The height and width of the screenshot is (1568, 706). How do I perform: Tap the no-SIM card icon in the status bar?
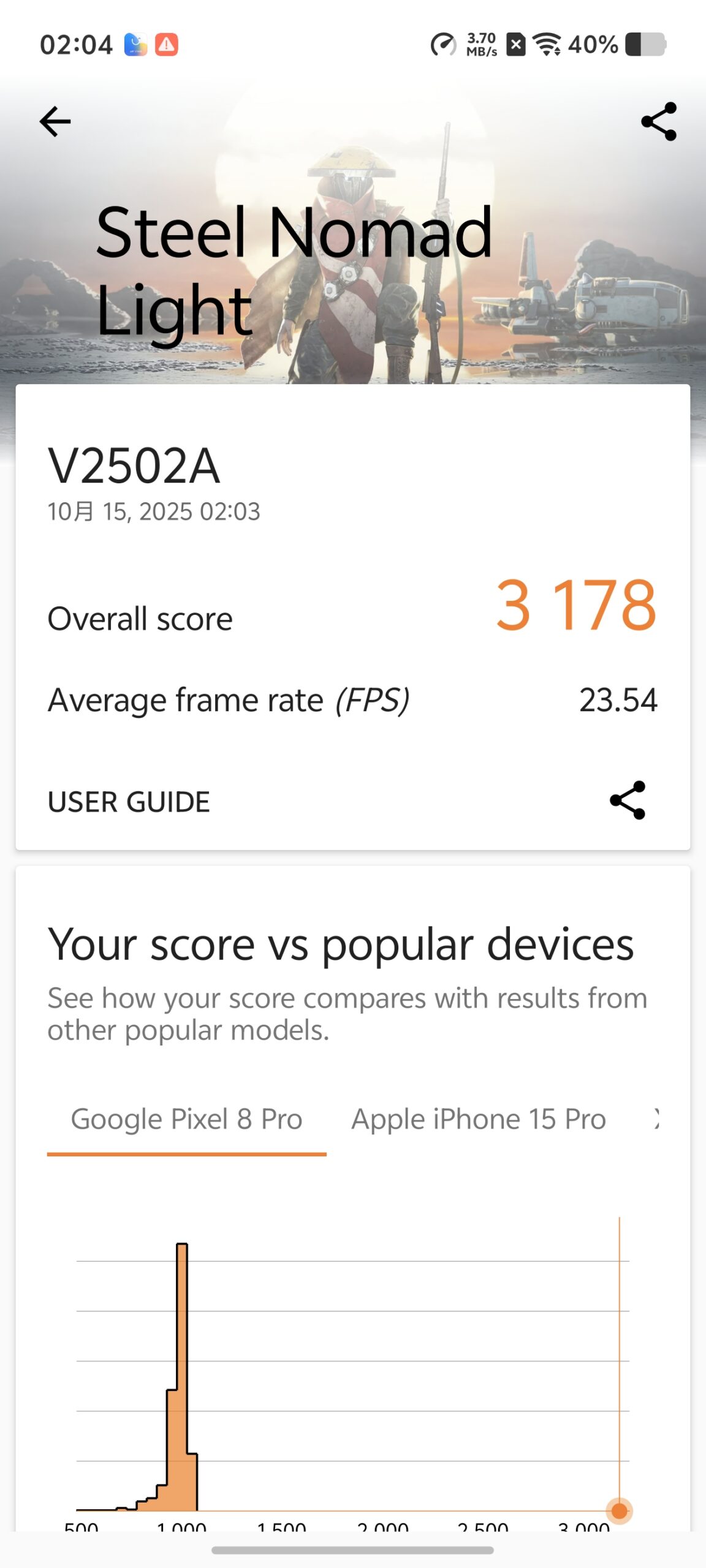pyautogui.click(x=515, y=45)
